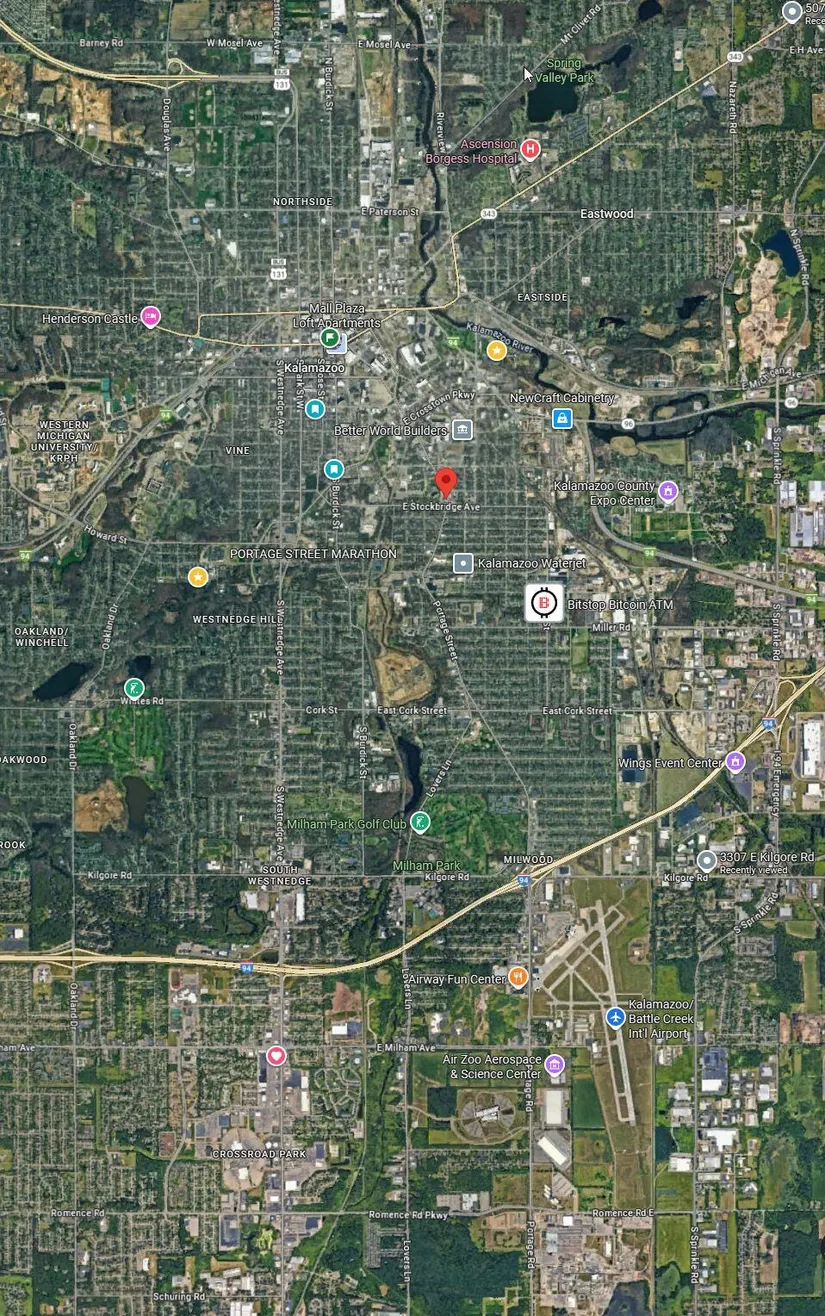
Task: Select the Kalamazoo Waterjet marker
Action: [463, 563]
